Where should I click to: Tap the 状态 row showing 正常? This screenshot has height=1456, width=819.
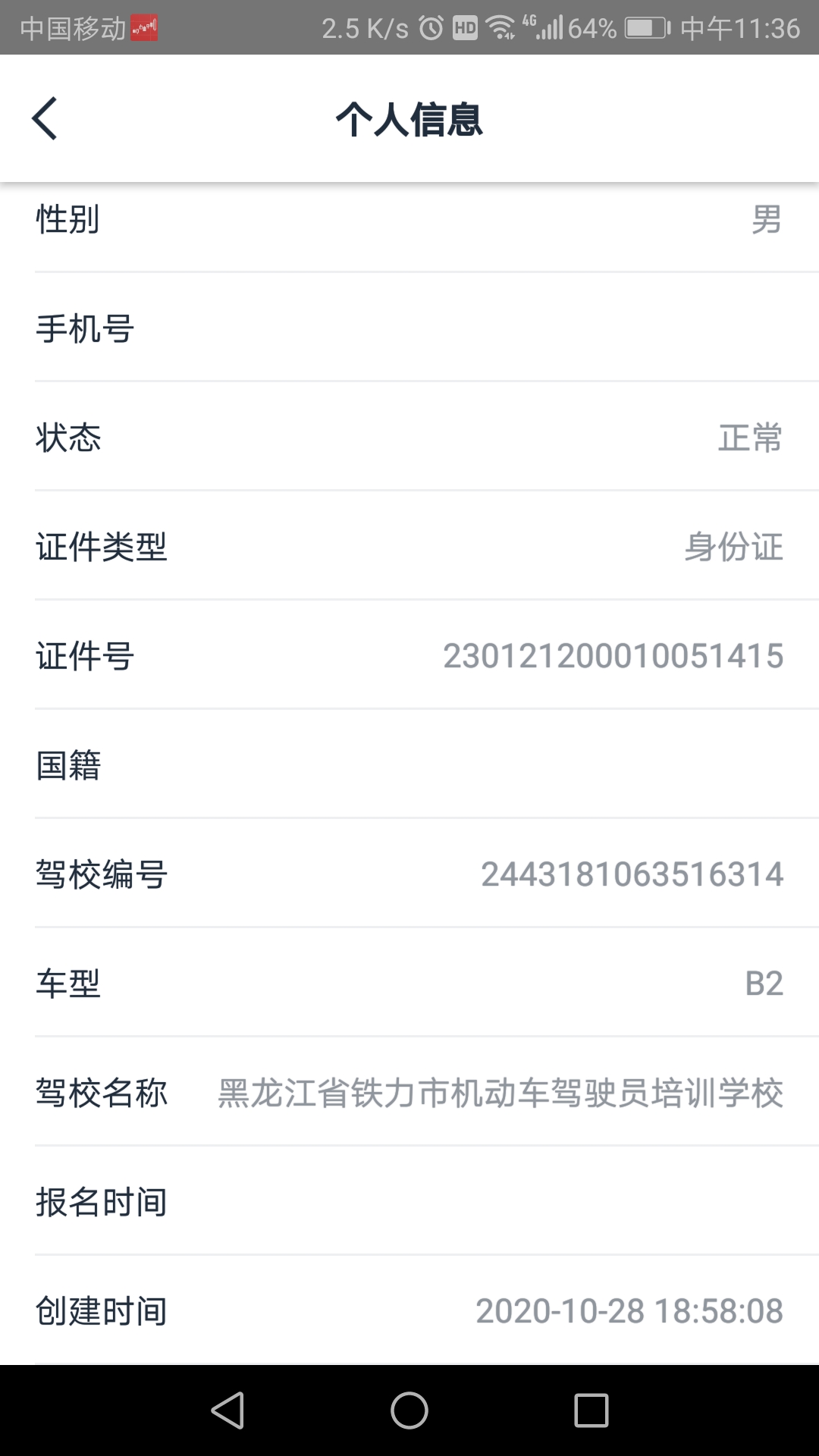[409, 438]
